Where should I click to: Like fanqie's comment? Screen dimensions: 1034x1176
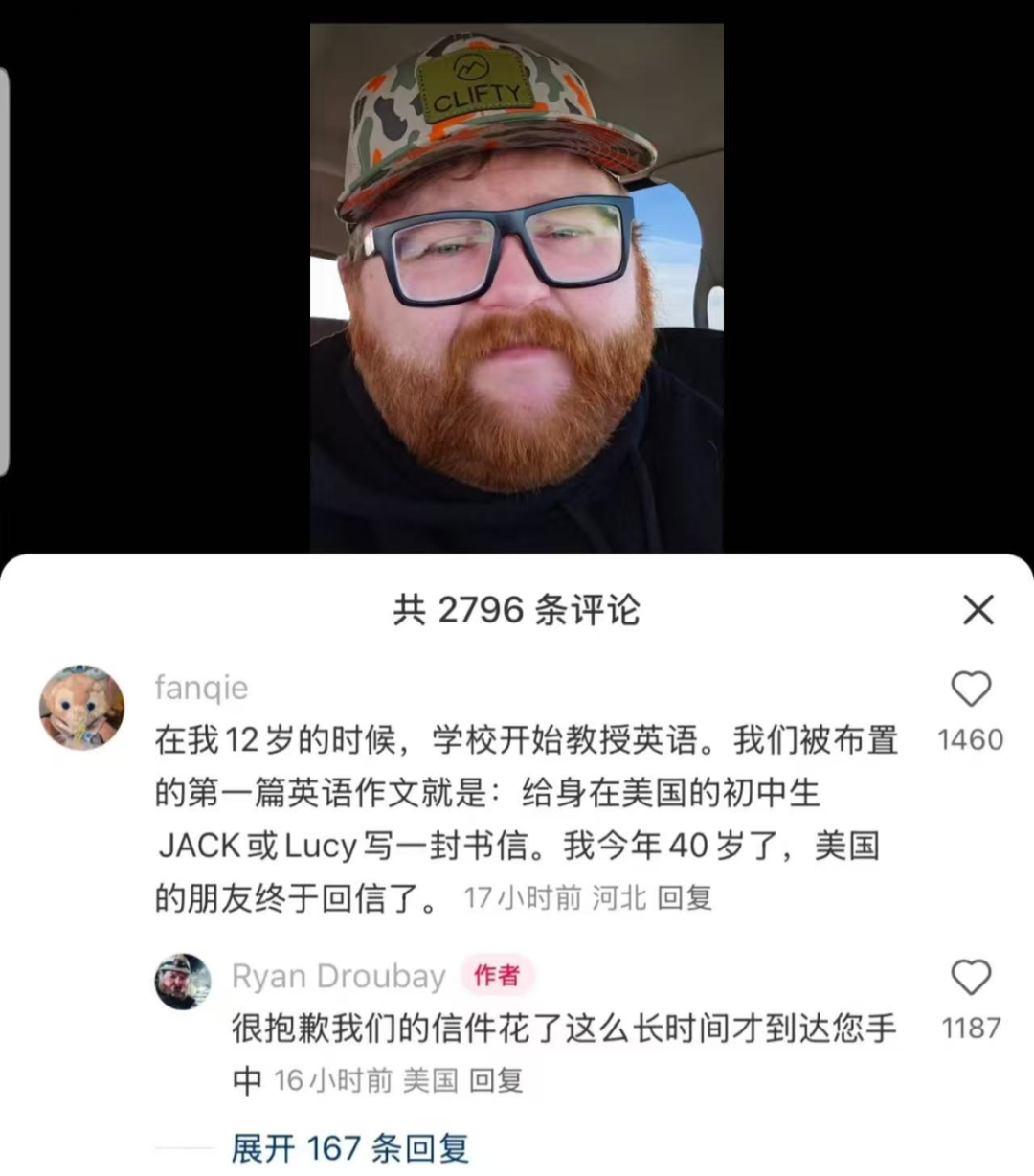970,690
